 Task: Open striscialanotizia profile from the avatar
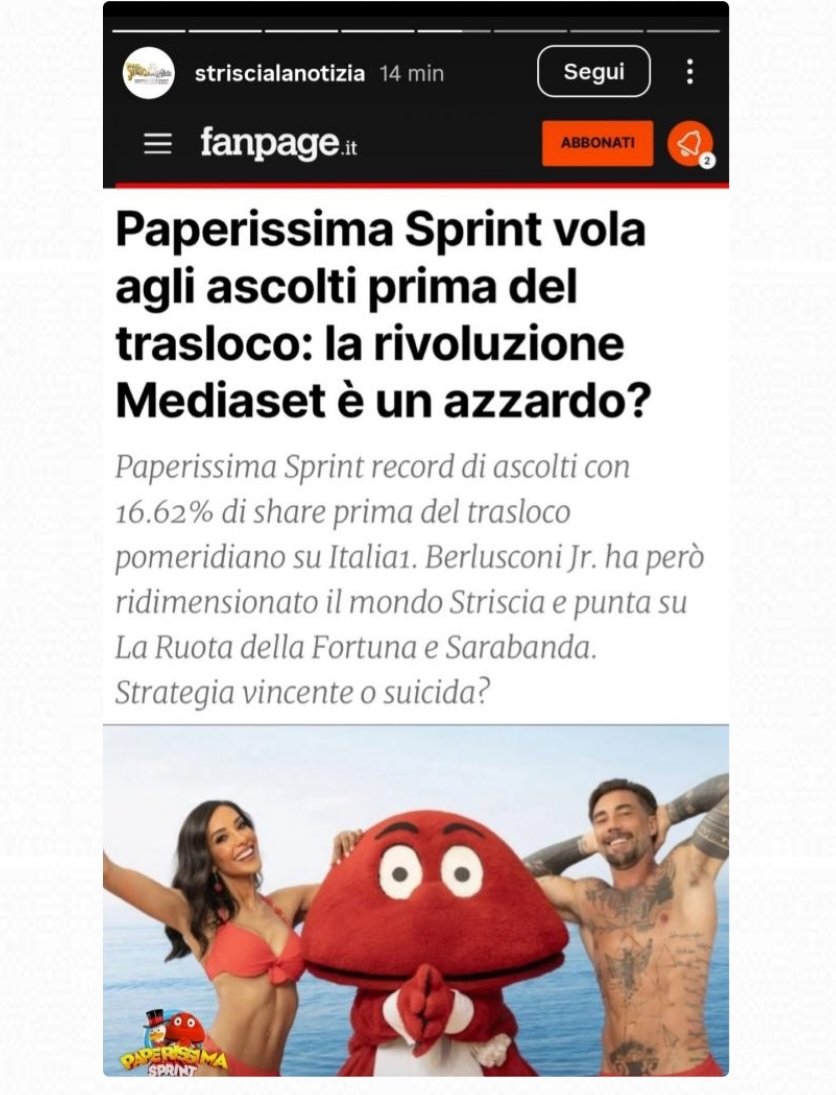(x=149, y=73)
